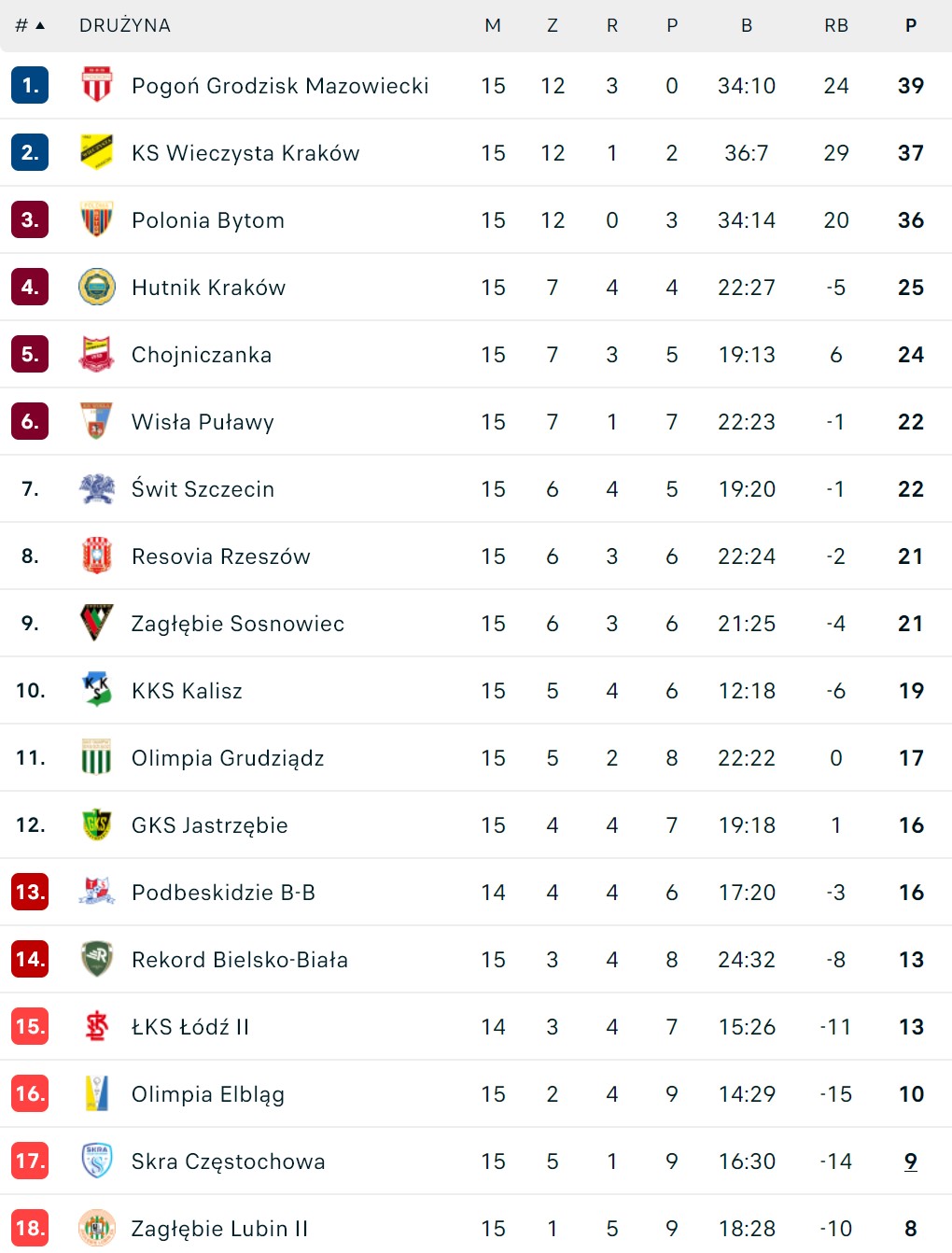This screenshot has height=1253, width=952.
Task: Select ŁKS Łódź II in standings
Action: click(x=190, y=1027)
